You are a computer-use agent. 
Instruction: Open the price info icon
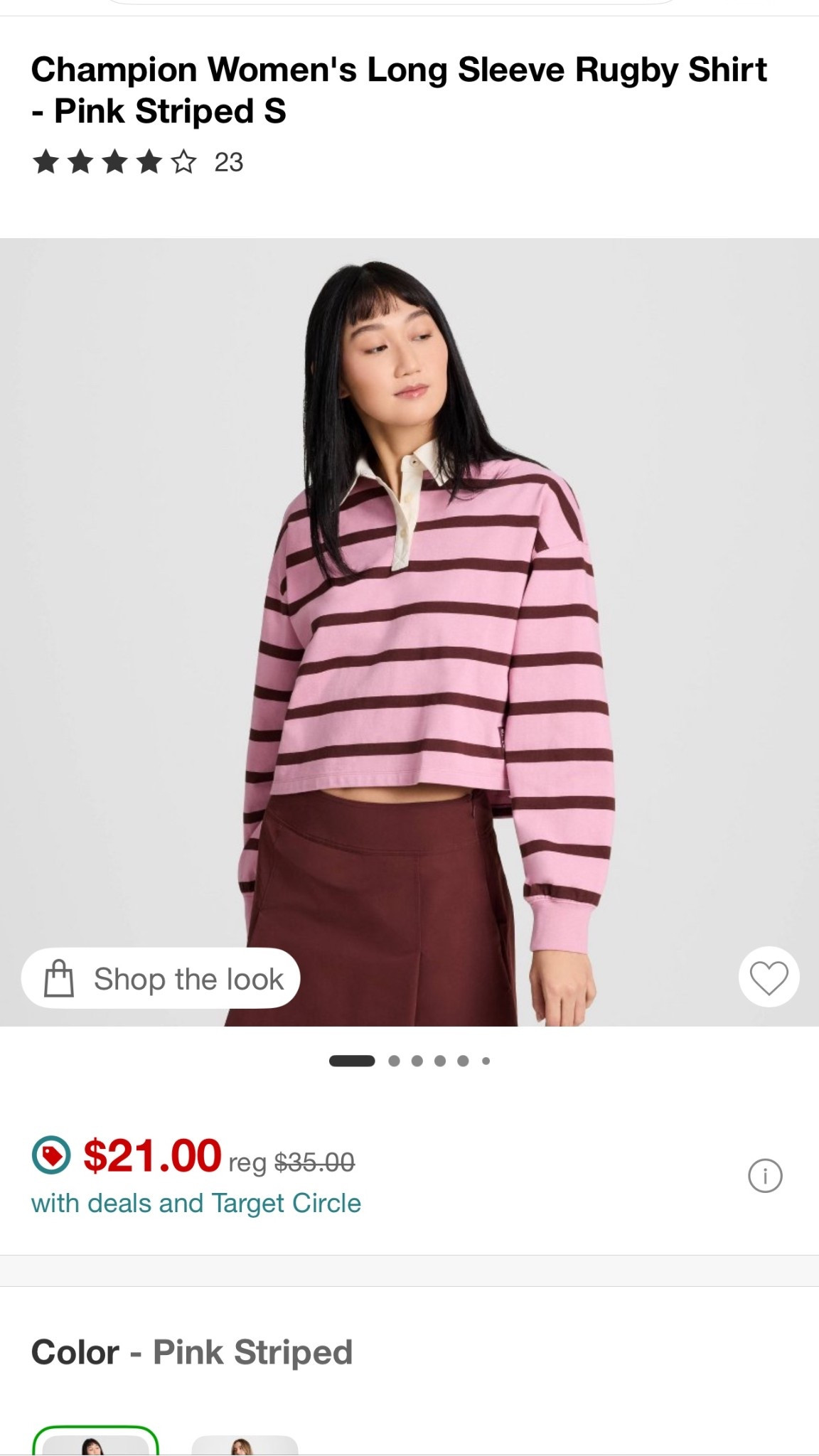click(x=765, y=1175)
